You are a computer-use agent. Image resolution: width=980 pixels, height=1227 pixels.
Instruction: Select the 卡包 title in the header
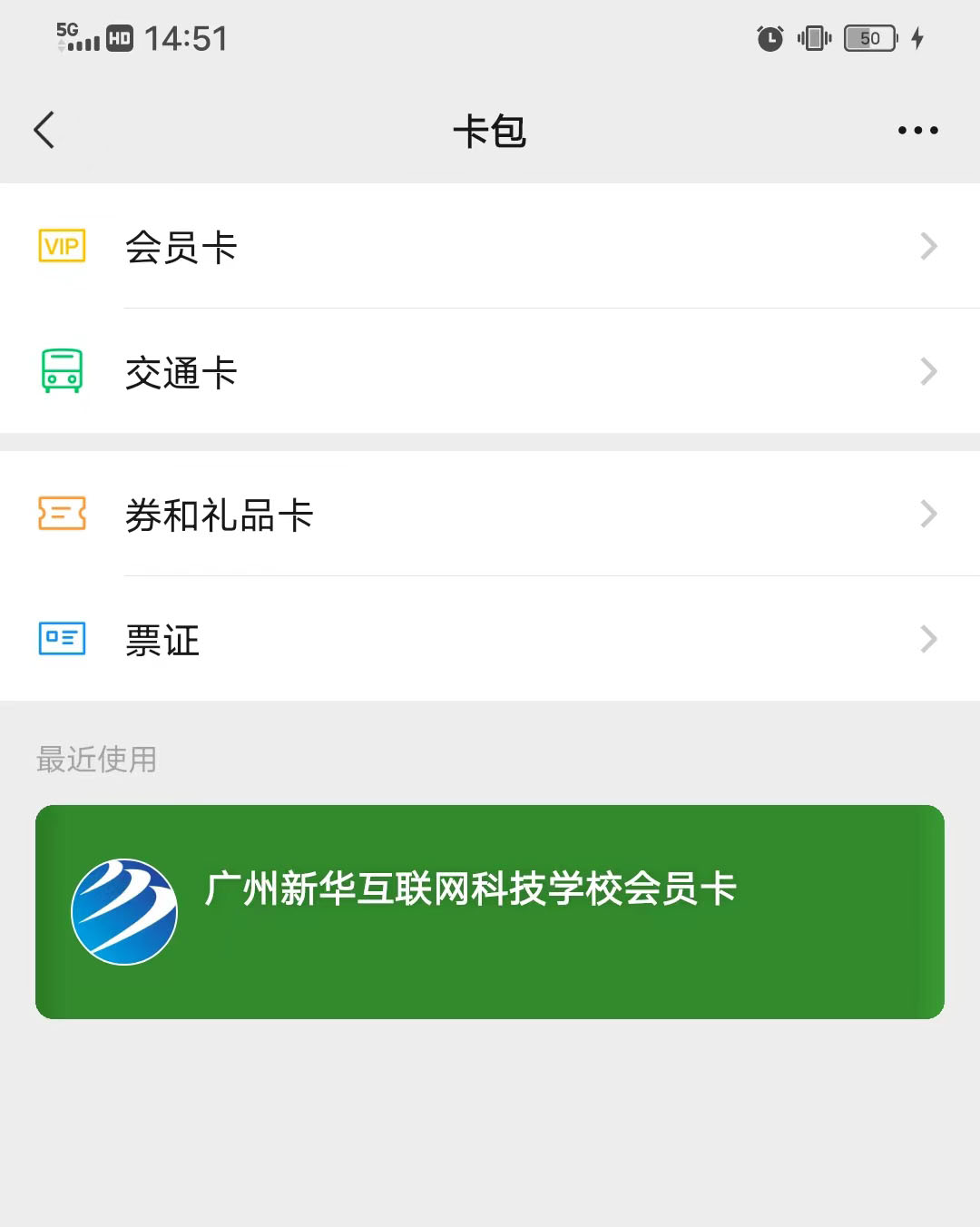[490, 130]
